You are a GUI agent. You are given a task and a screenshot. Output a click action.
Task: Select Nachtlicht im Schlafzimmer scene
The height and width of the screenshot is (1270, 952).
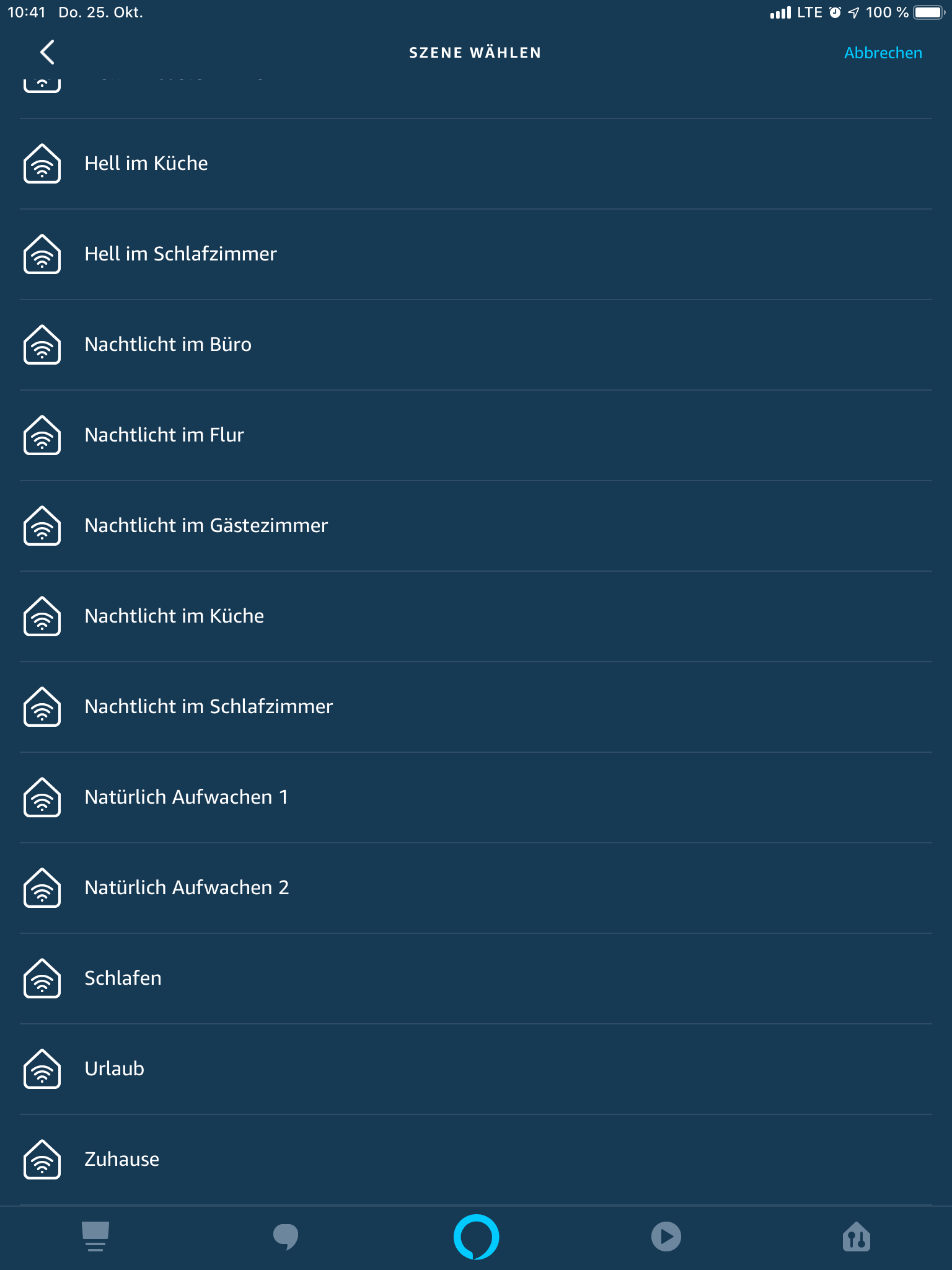click(x=208, y=707)
